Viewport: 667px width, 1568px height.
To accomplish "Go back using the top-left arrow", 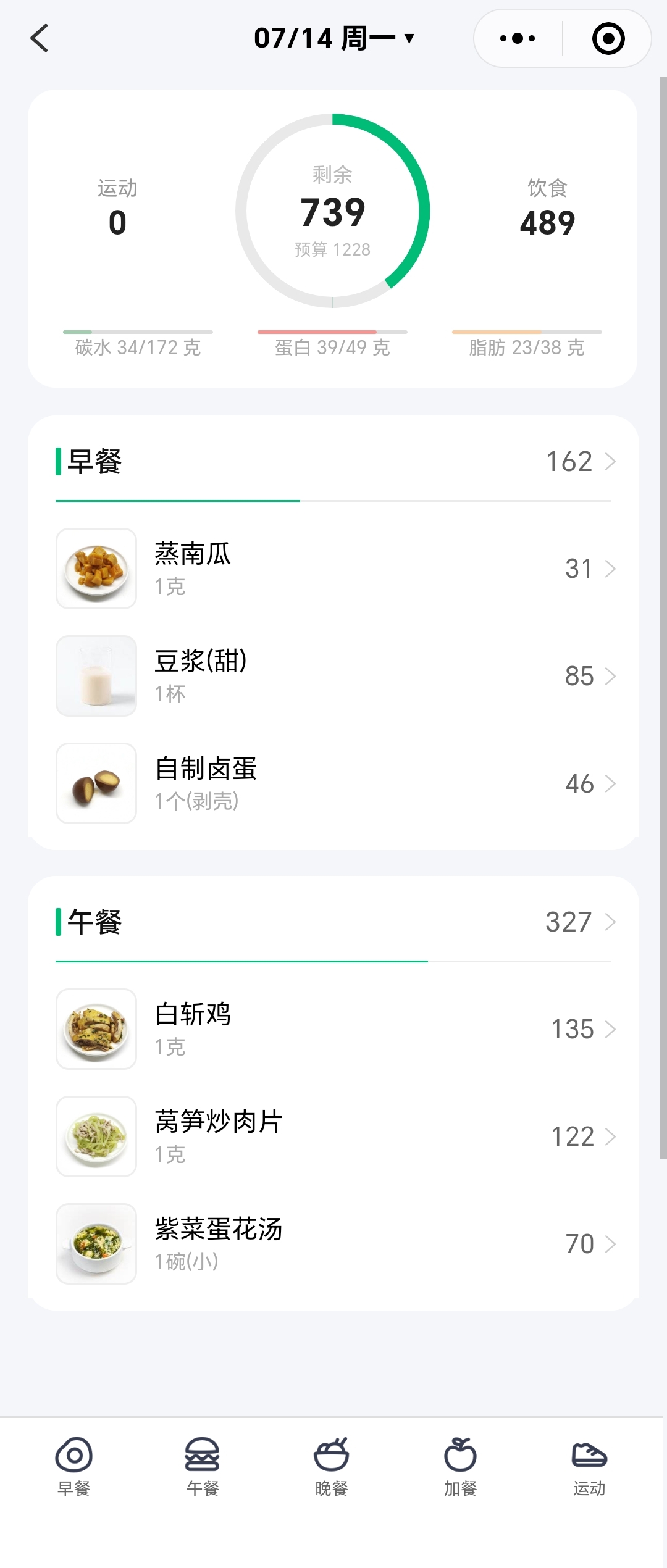I will click(40, 38).
